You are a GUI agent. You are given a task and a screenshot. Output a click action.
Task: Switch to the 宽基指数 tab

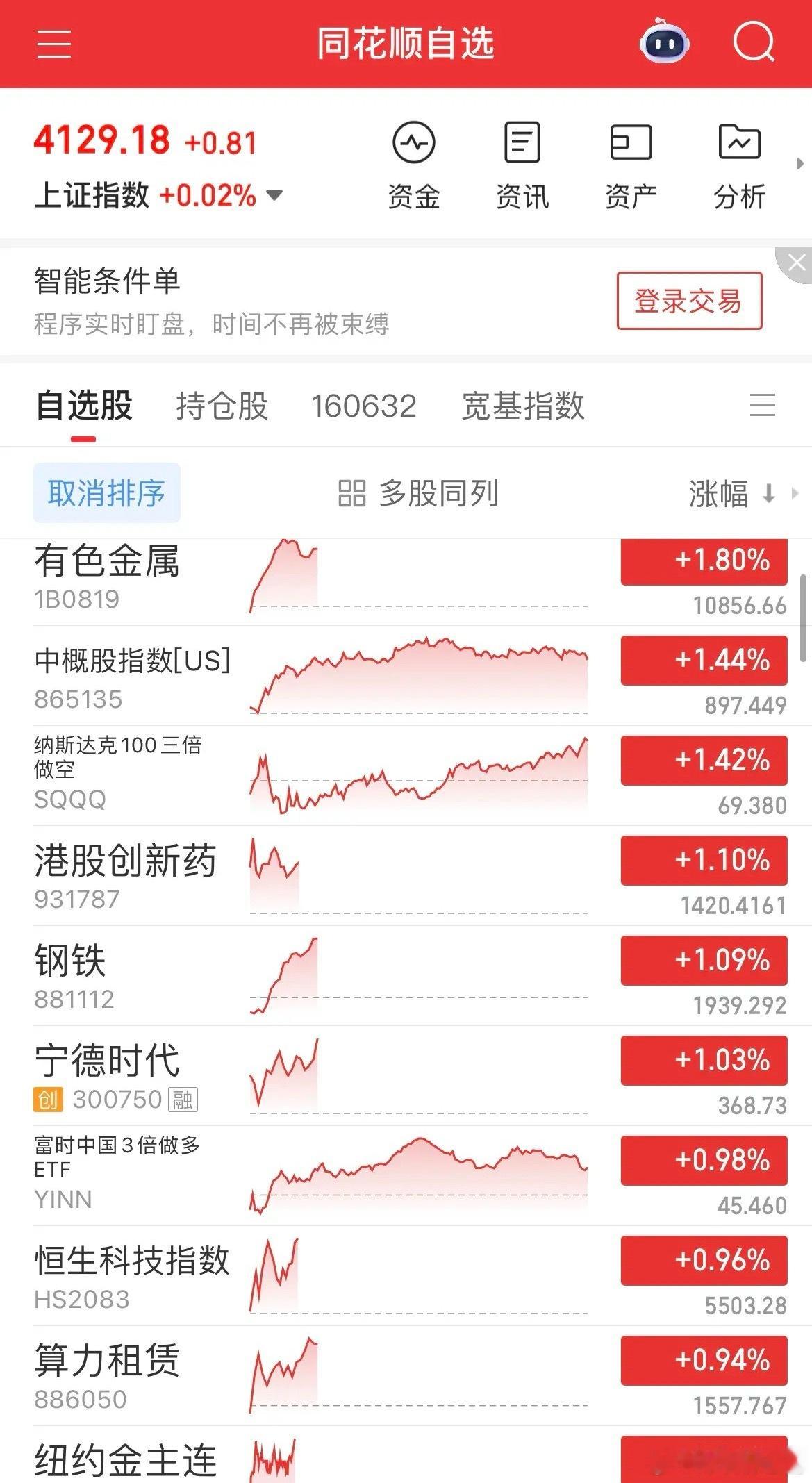point(523,406)
